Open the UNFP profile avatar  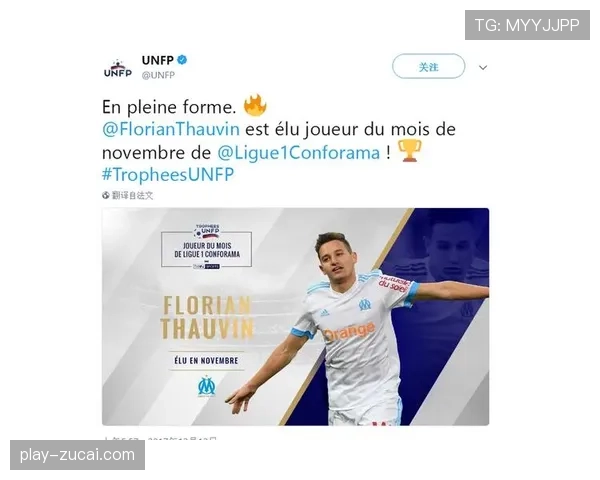tap(117, 68)
